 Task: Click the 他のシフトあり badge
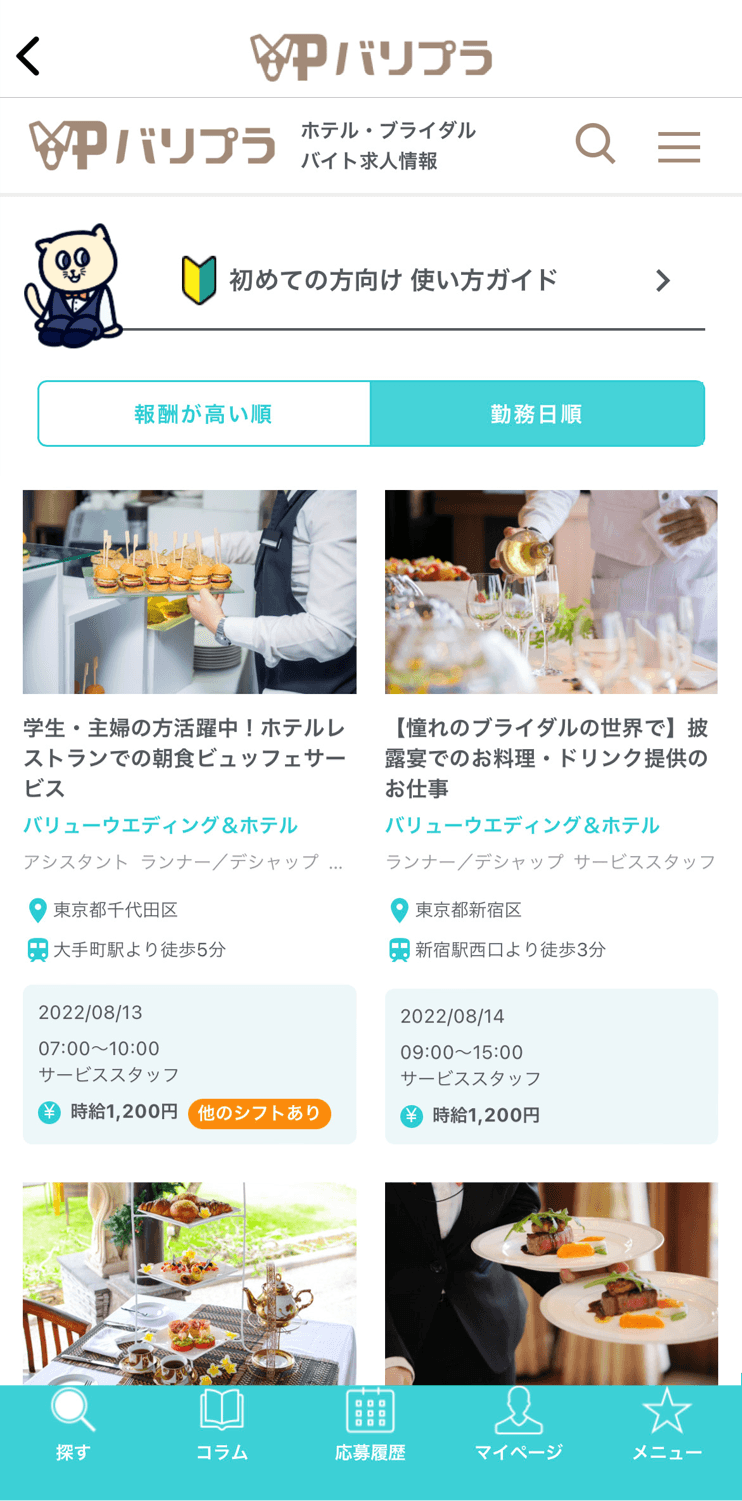[259, 1113]
